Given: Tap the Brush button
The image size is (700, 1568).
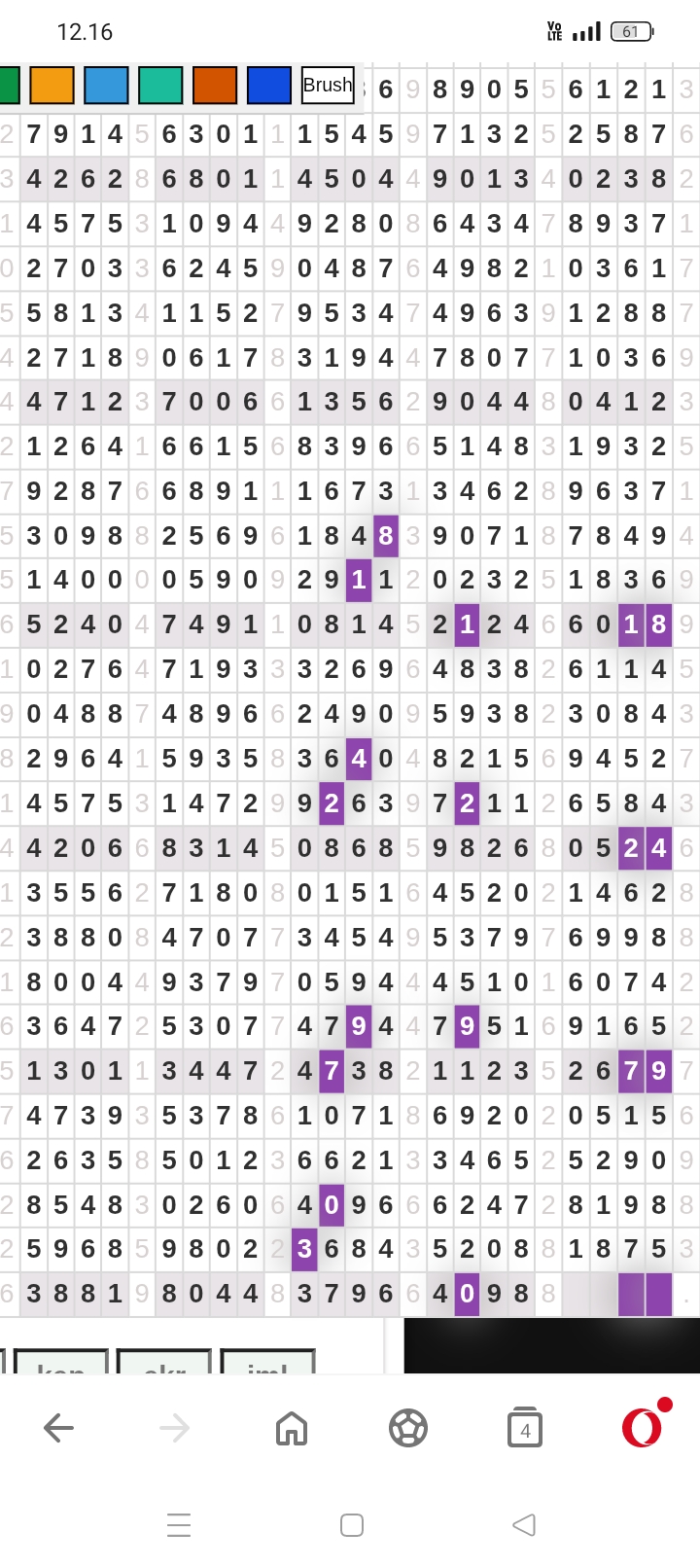Looking at the screenshot, I should [328, 86].
